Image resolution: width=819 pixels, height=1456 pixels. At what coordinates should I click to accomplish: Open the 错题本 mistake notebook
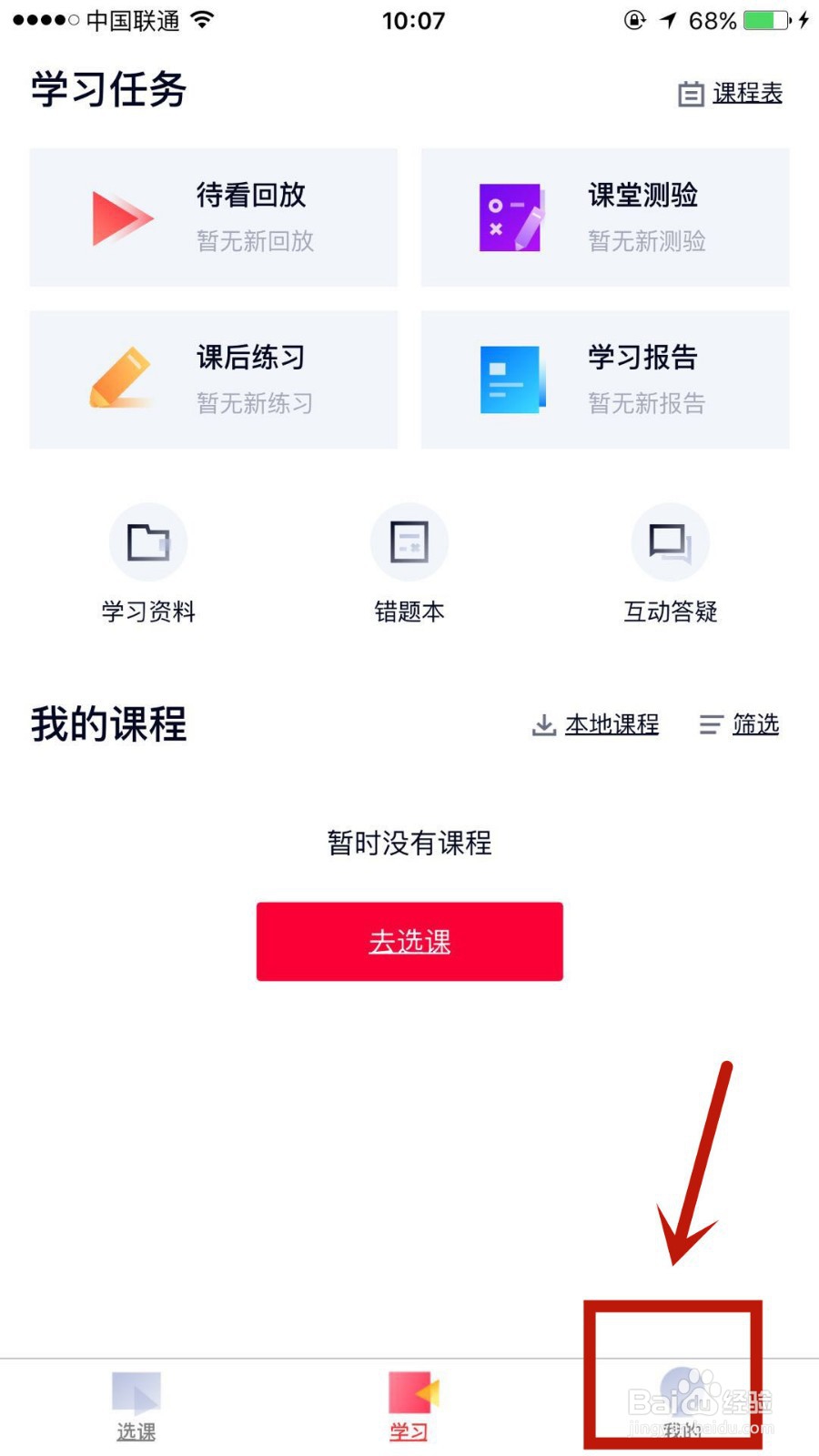(409, 564)
